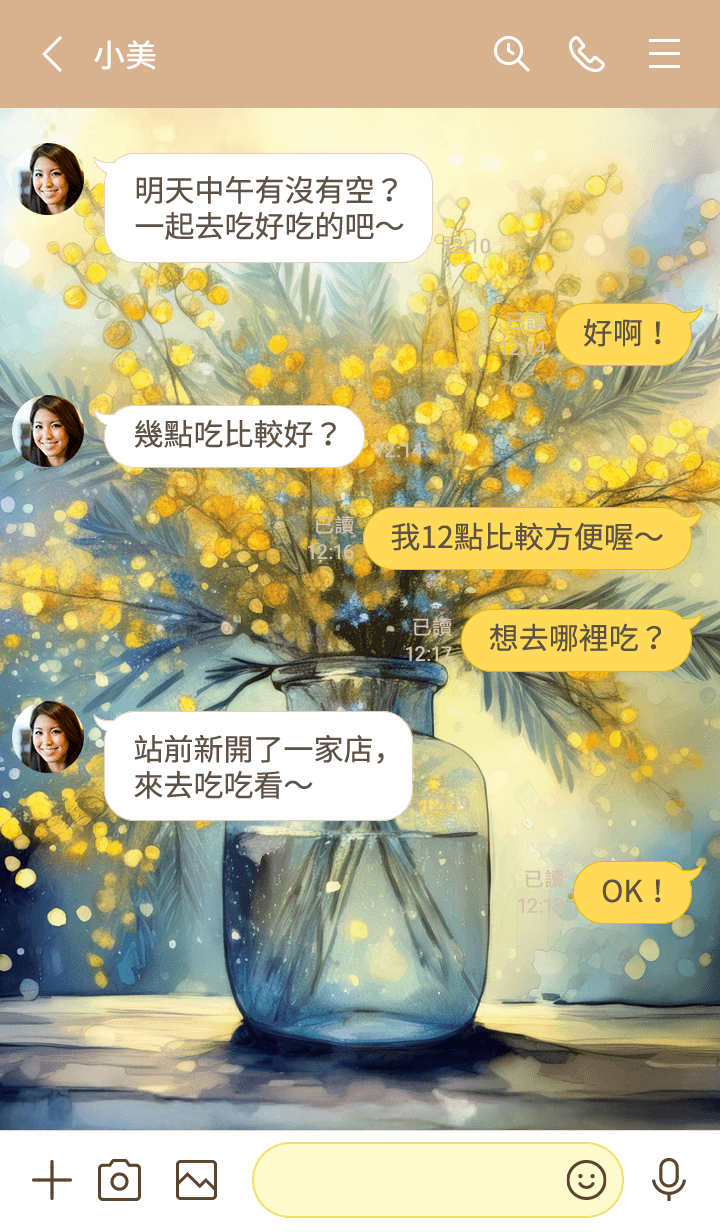Screen dimensions: 720x1232
Task: Open the chat hamburger menu
Action: [664, 54]
